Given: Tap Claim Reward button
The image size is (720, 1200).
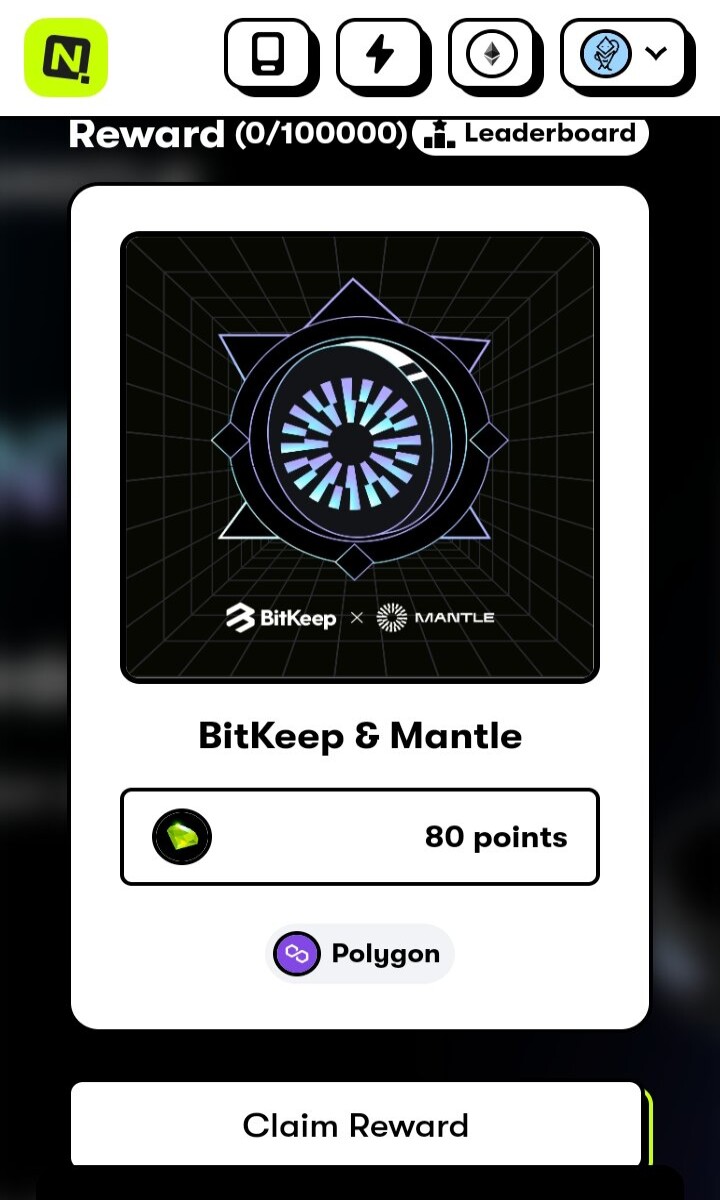Looking at the screenshot, I should tap(356, 1125).
